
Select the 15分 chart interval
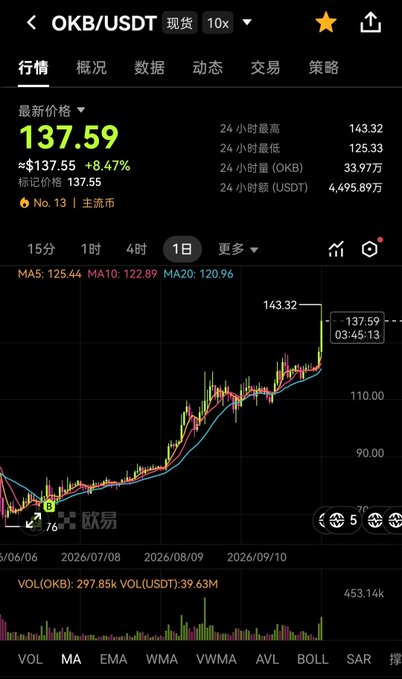pos(41,249)
